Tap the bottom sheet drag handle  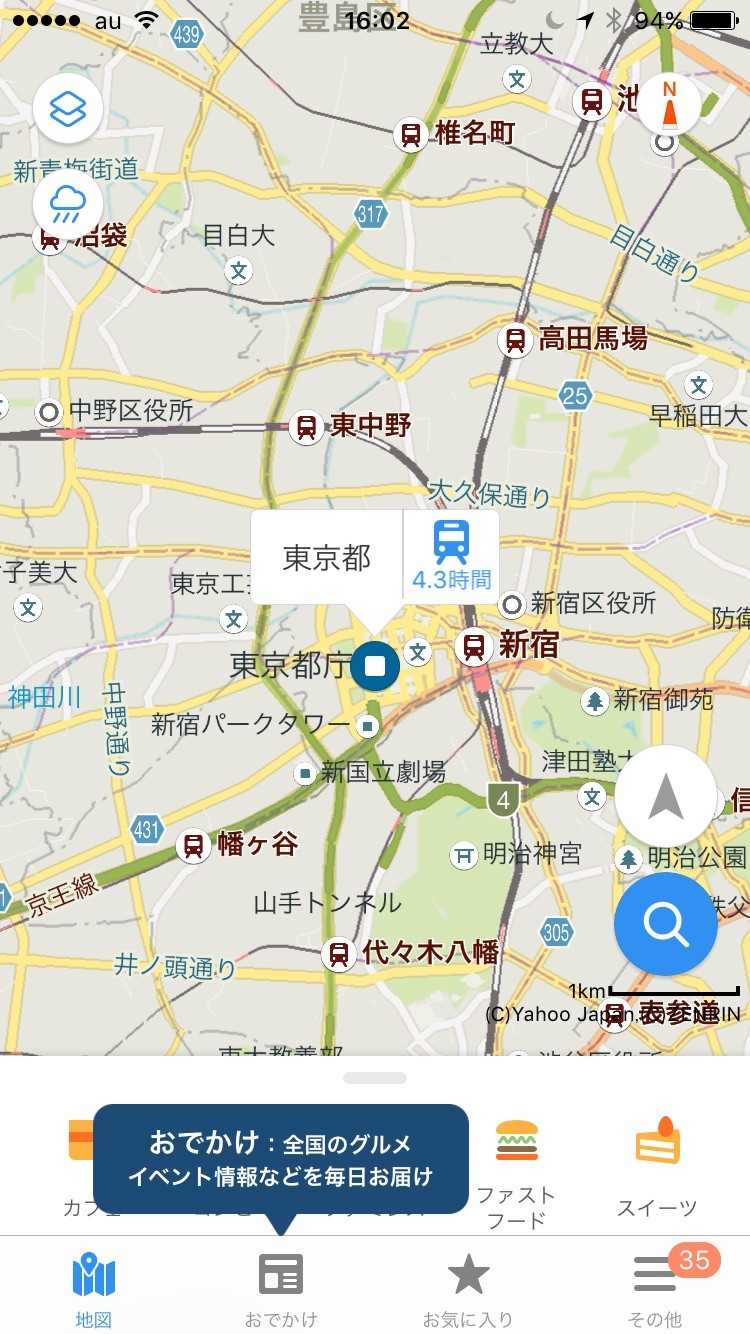point(375,1078)
